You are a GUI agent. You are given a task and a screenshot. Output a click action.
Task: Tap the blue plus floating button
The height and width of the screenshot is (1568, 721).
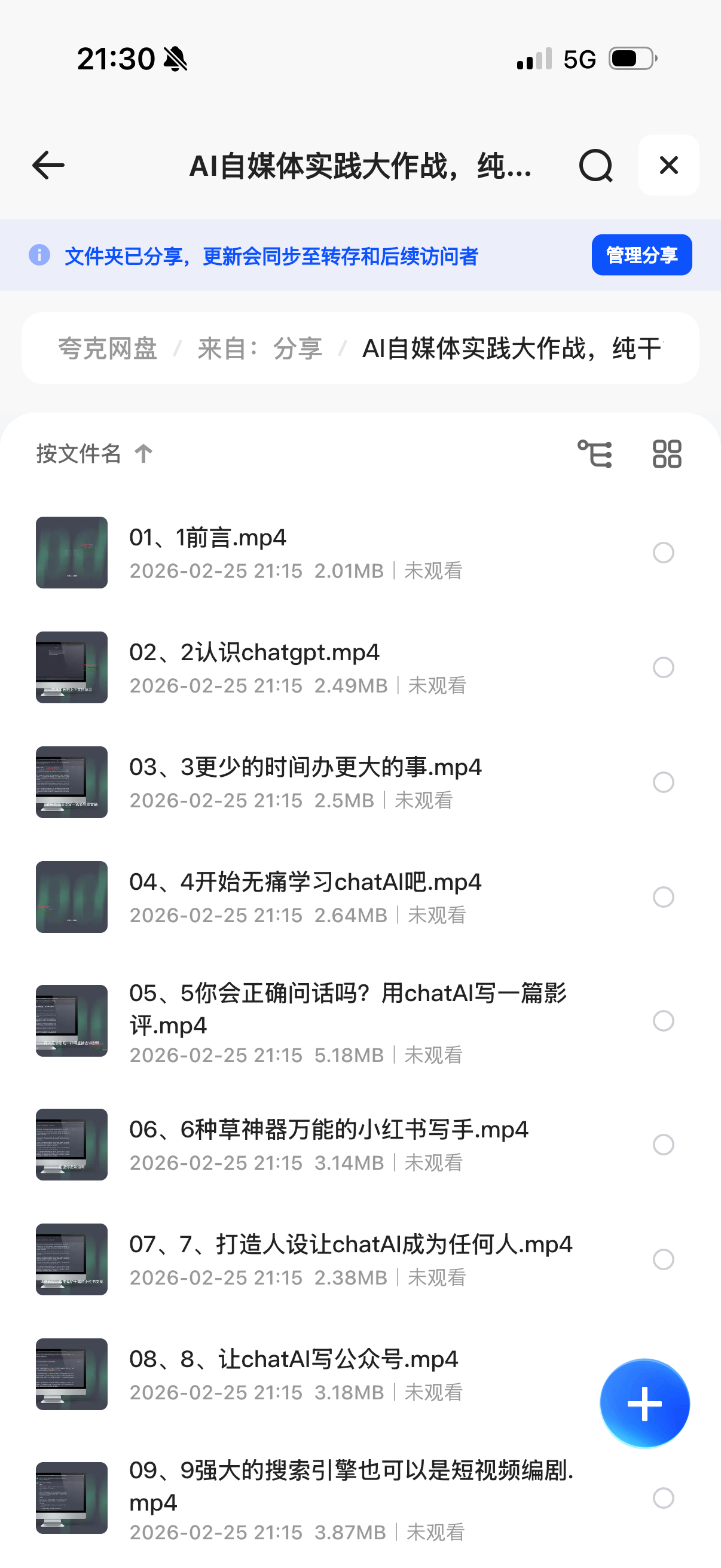pyautogui.click(x=644, y=1403)
